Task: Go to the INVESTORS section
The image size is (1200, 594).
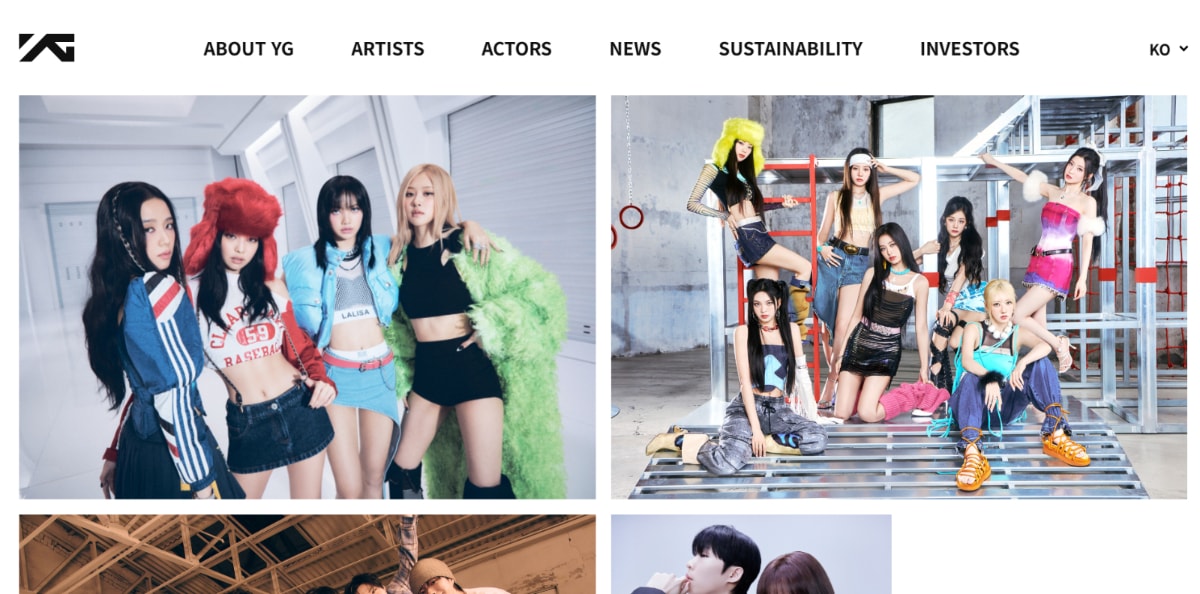Action: tap(969, 48)
